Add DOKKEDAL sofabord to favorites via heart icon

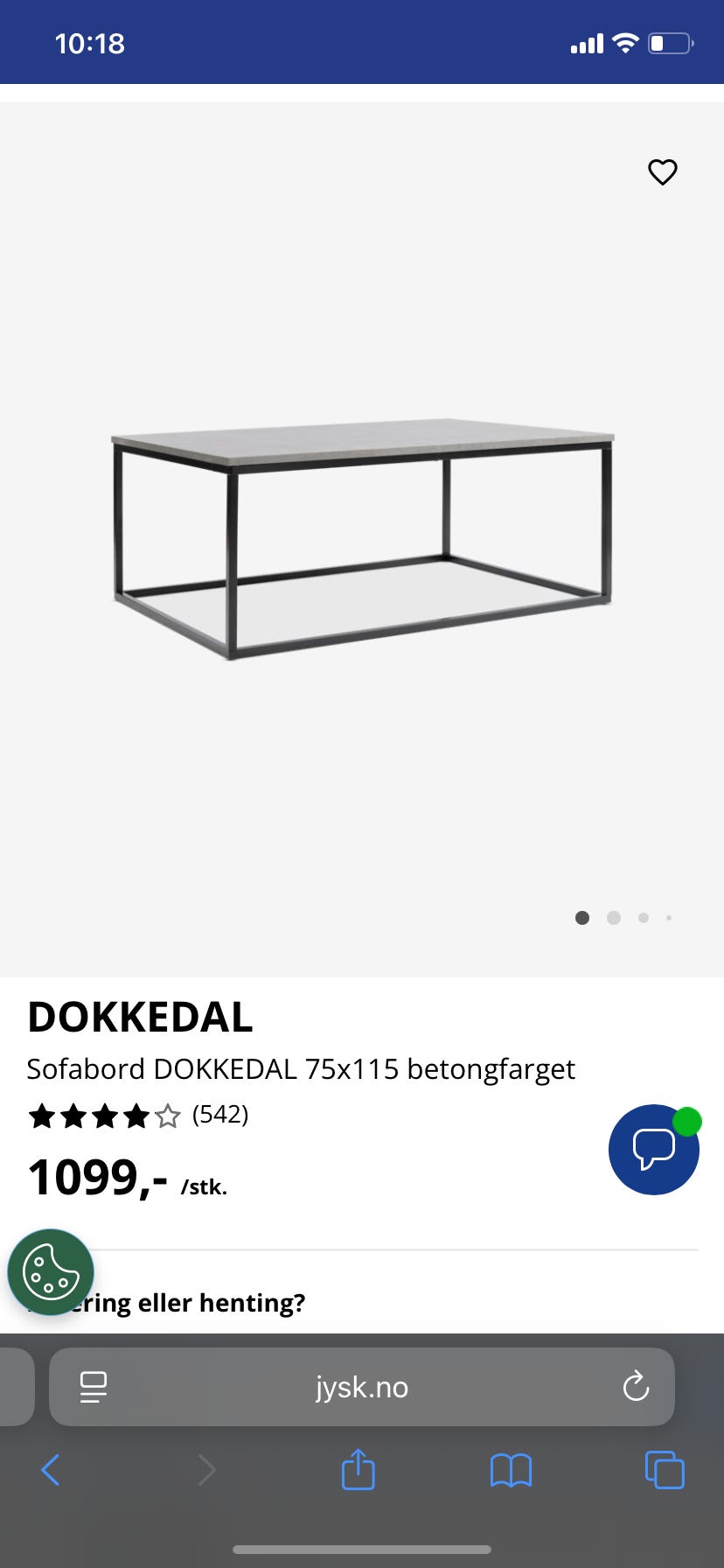[x=662, y=172]
